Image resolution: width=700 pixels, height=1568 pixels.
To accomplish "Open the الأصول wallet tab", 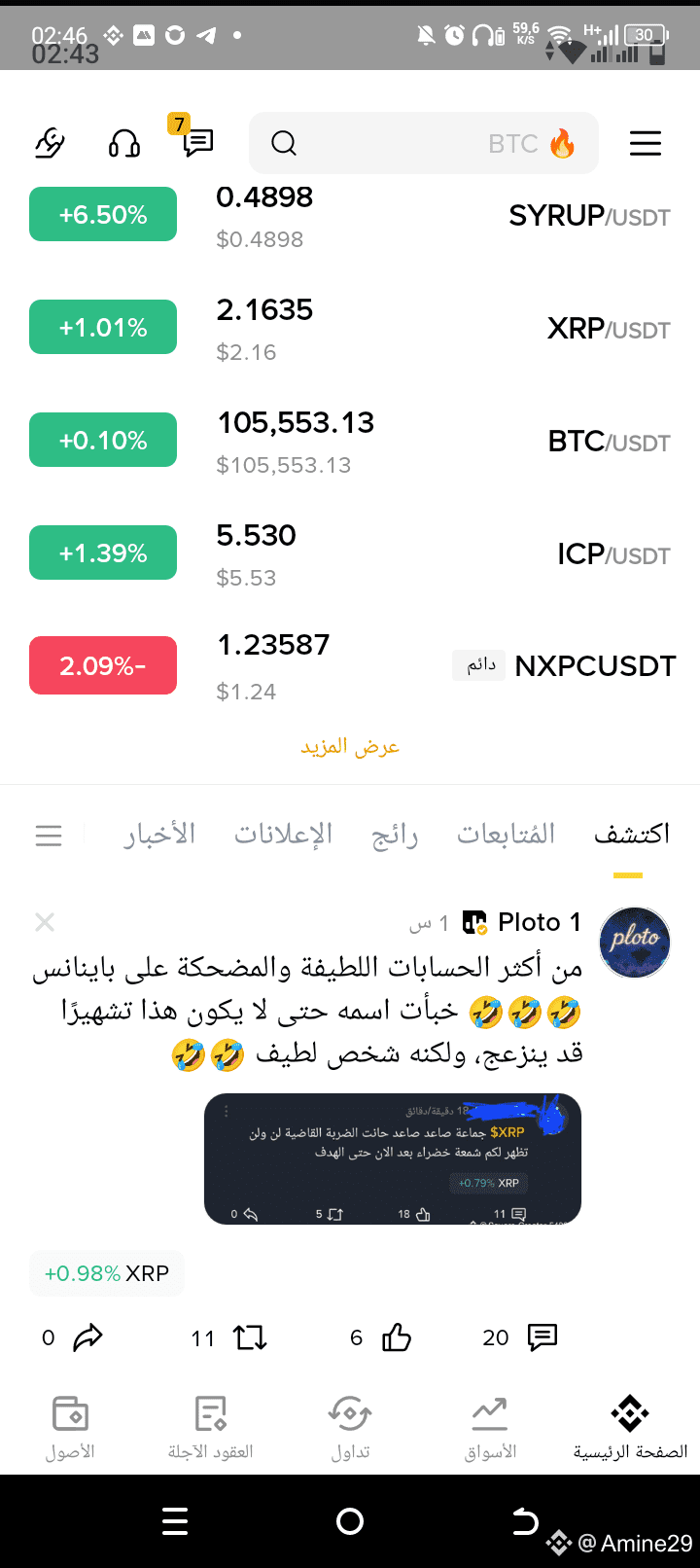I will (70, 1428).
